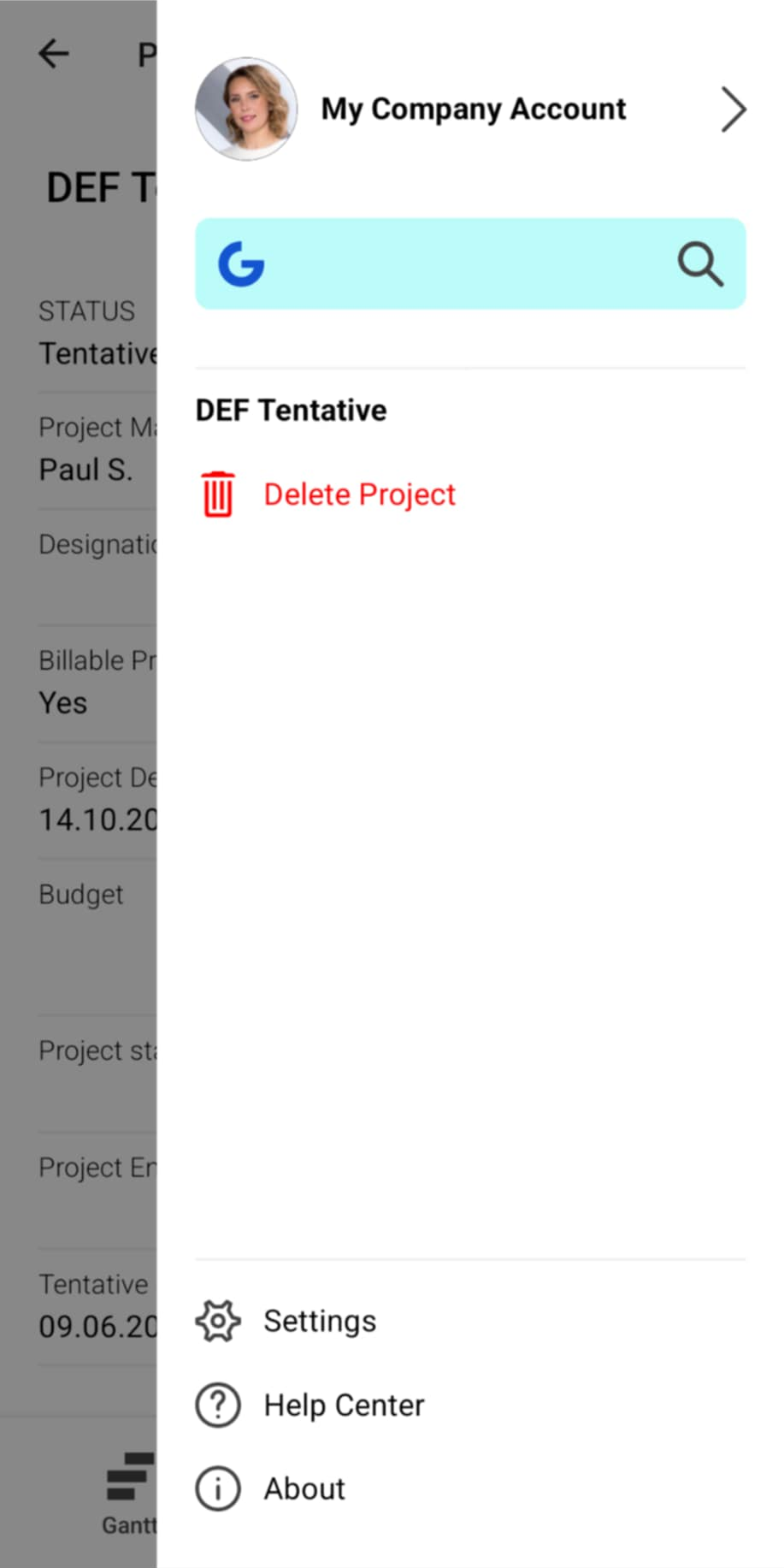The image size is (784, 1568).
Task: Click the Help Center question mark icon
Action: coord(217,1404)
